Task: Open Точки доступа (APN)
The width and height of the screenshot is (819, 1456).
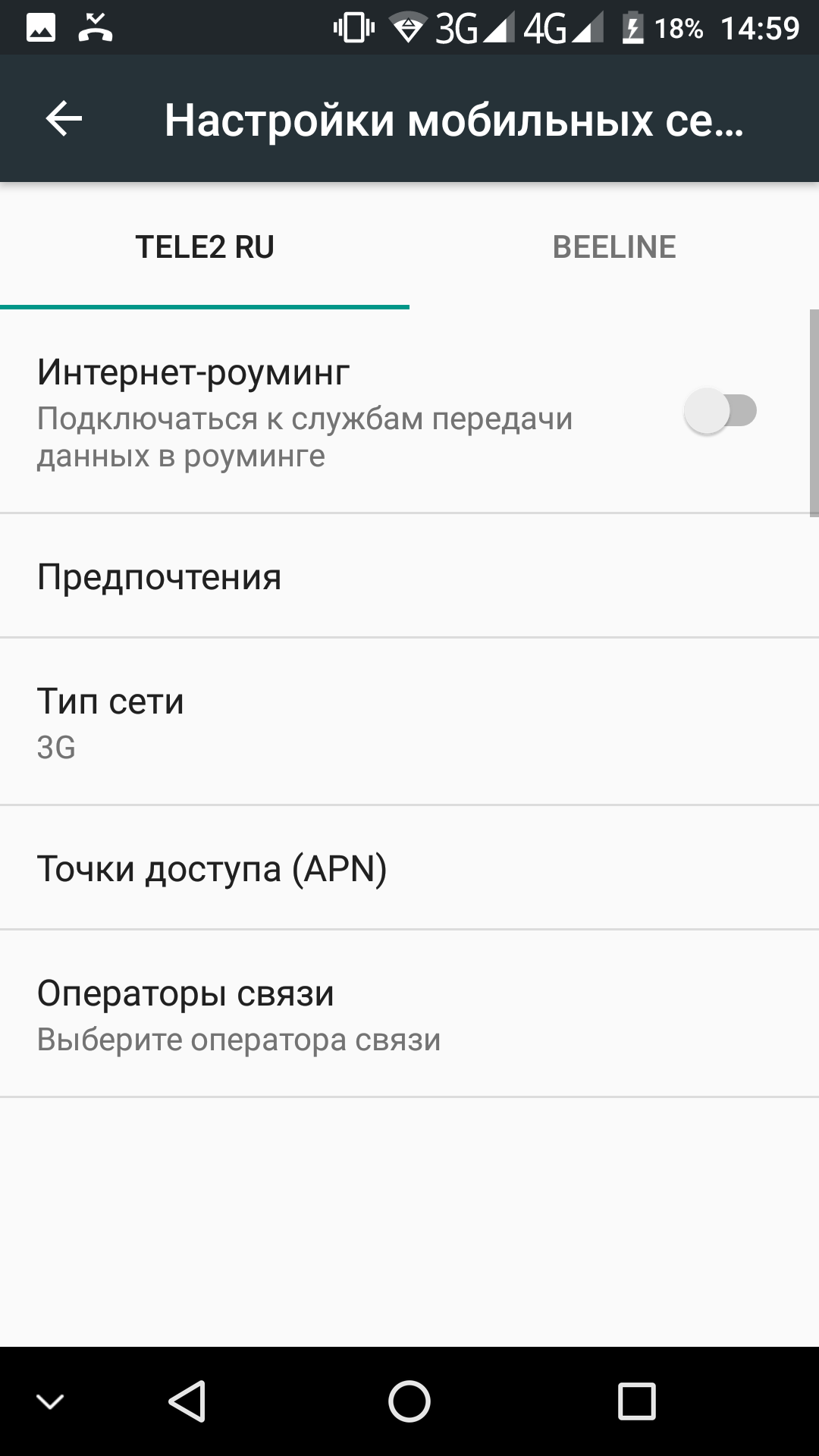Action: click(x=409, y=868)
